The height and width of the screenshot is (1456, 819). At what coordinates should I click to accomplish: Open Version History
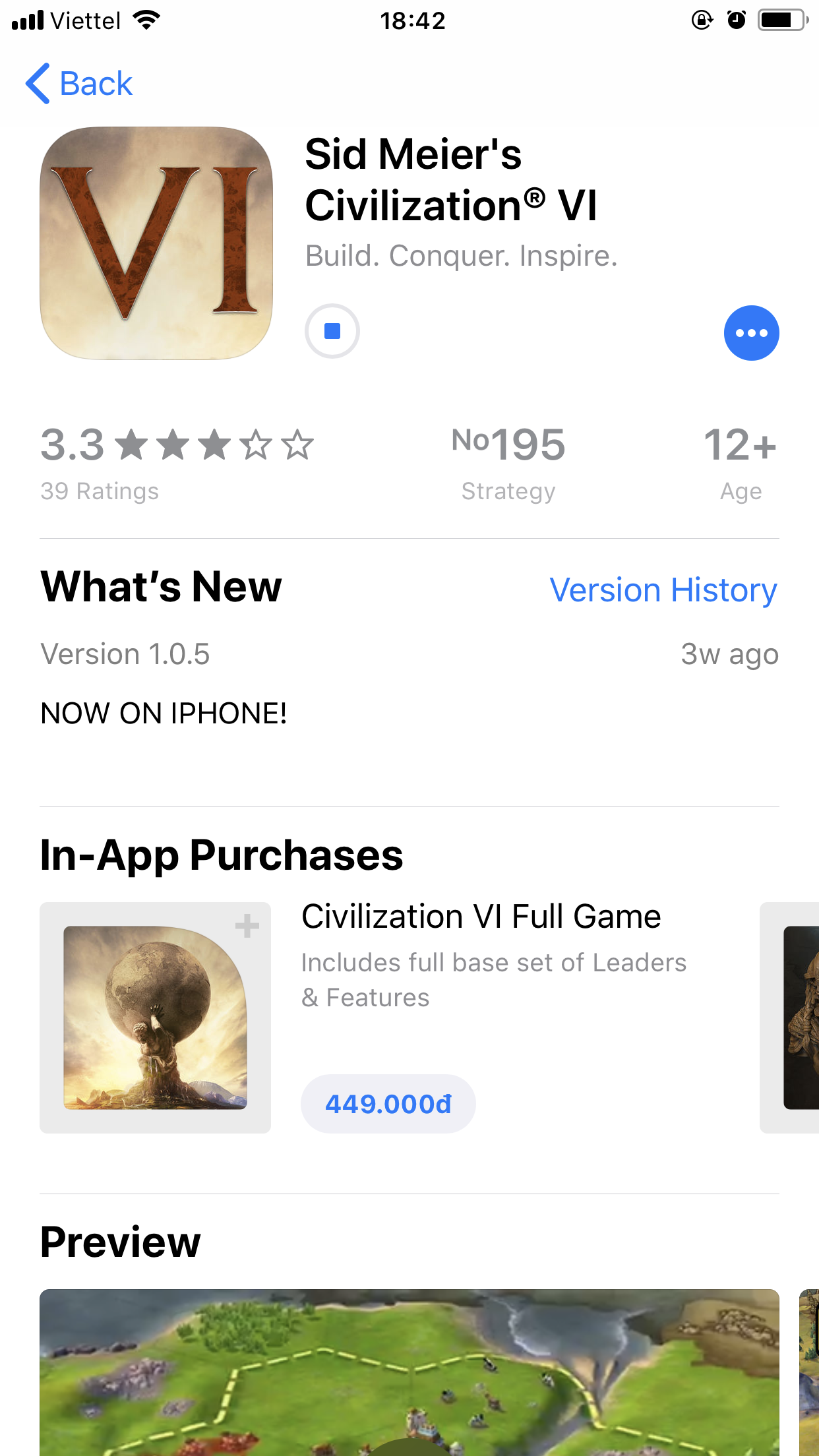click(663, 590)
